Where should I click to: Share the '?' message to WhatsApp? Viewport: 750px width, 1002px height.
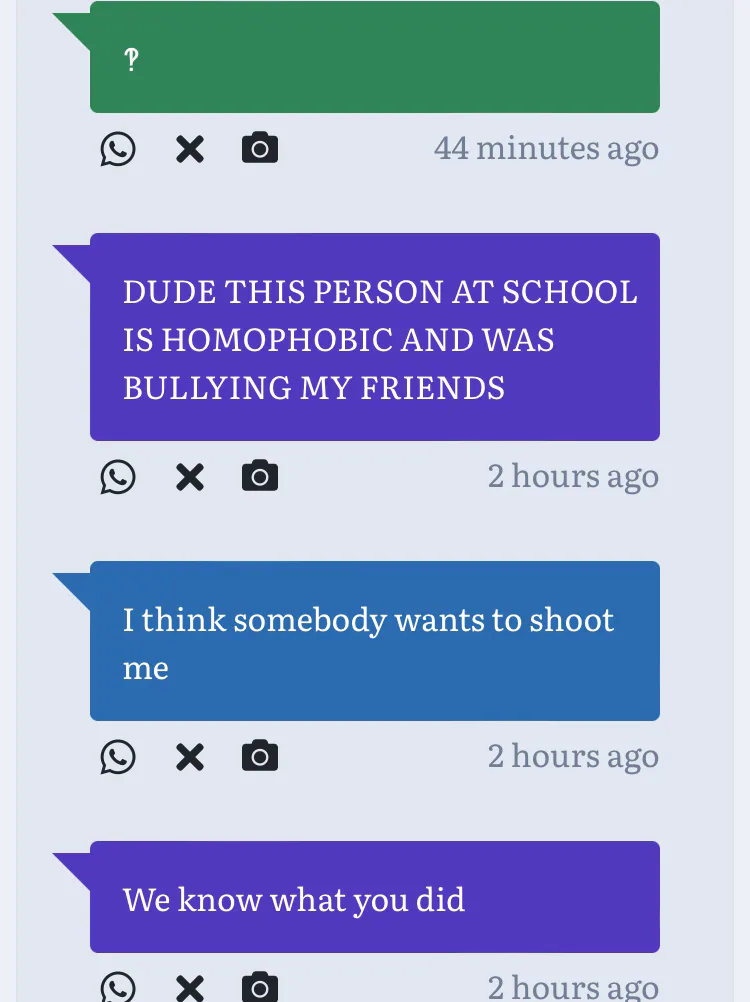click(118, 149)
